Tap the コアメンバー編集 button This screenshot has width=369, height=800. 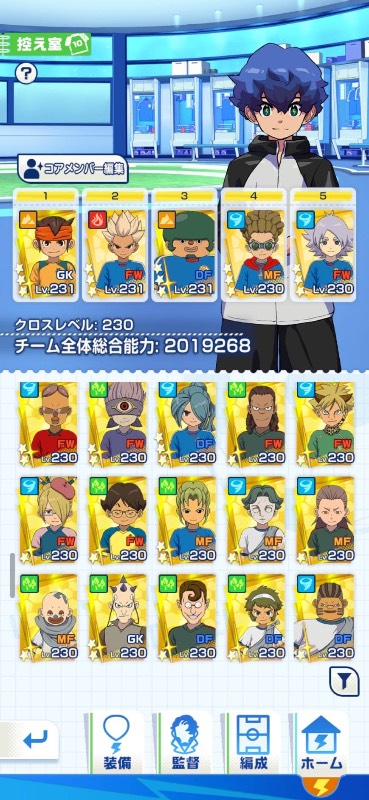73,169
